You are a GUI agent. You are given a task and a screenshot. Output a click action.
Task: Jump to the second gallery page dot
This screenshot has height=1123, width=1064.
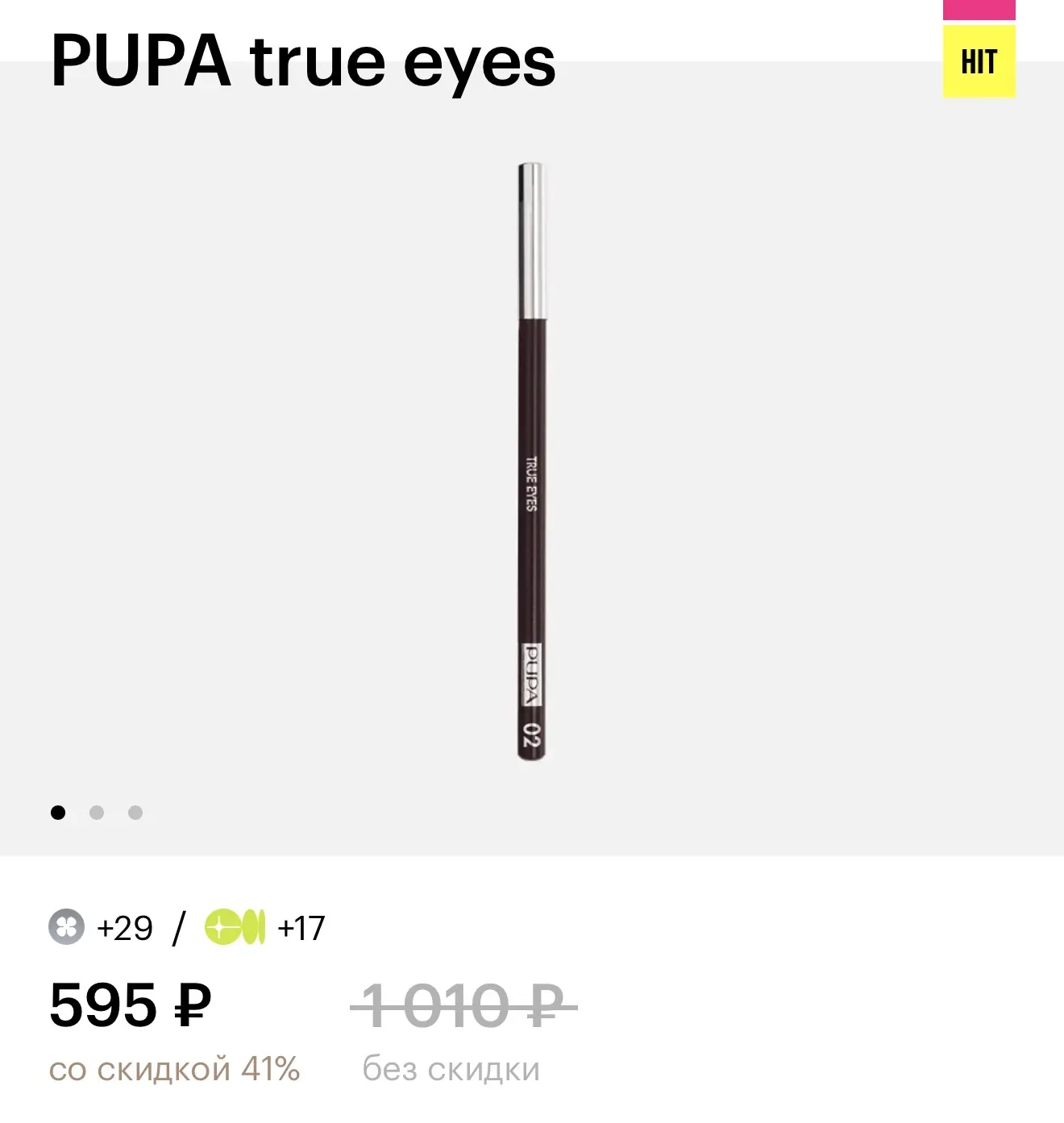(x=97, y=813)
